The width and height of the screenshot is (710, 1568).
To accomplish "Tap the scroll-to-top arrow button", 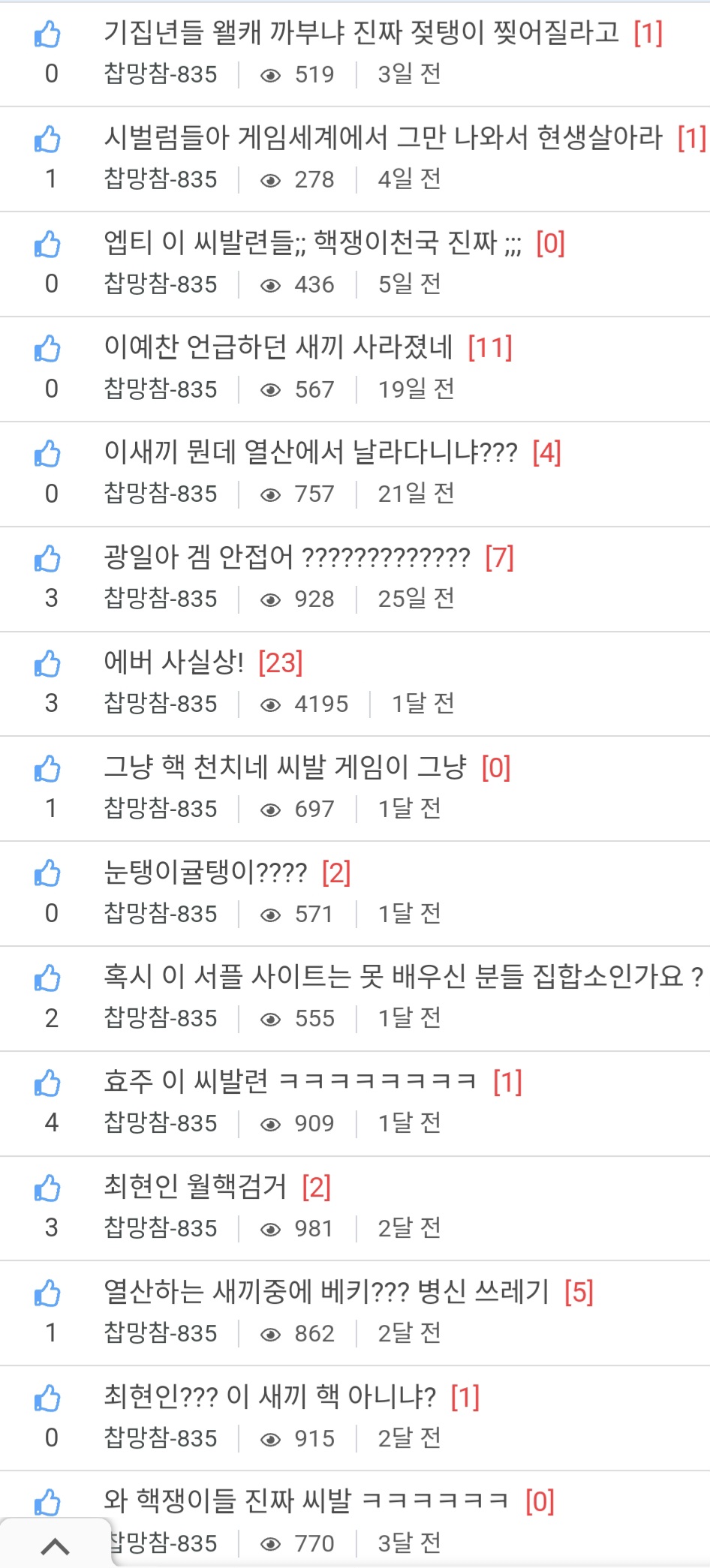I will (x=55, y=1545).
